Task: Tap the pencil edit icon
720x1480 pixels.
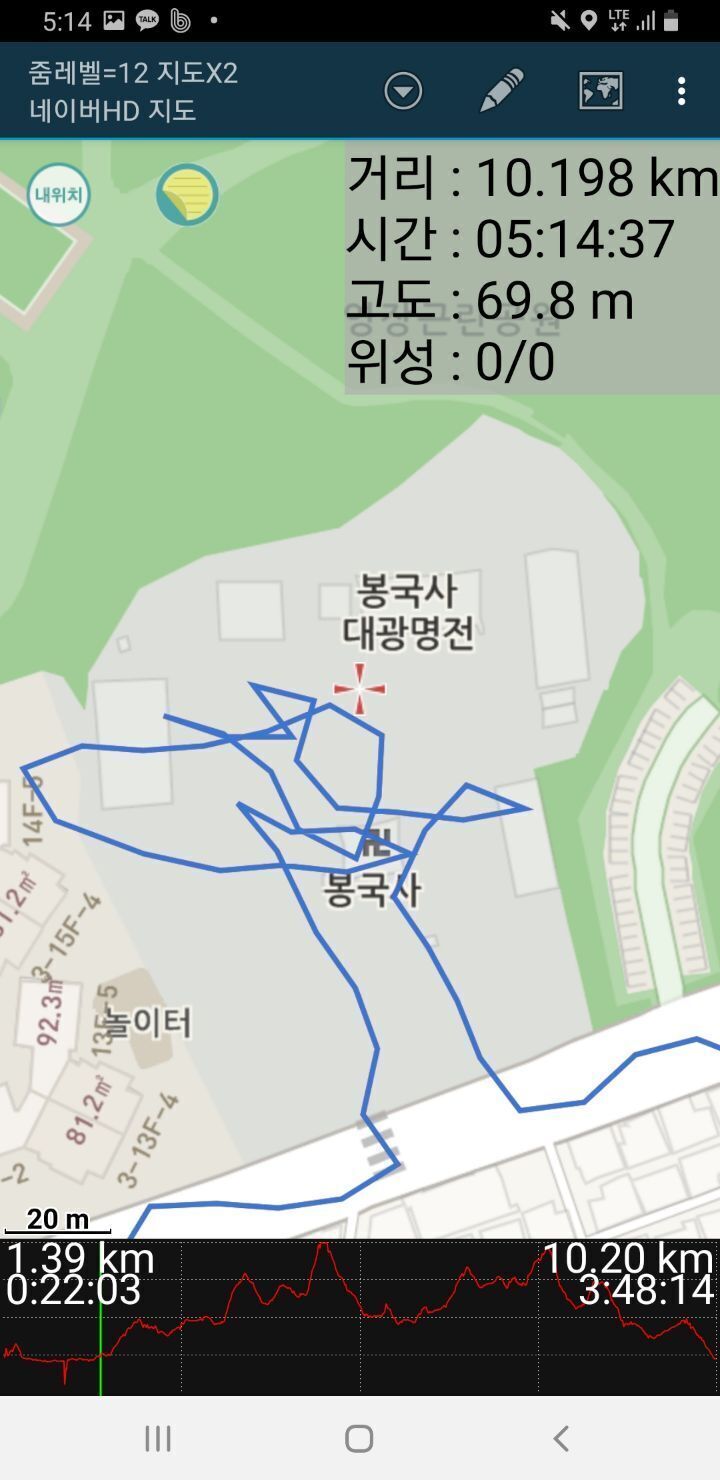Action: point(502,91)
